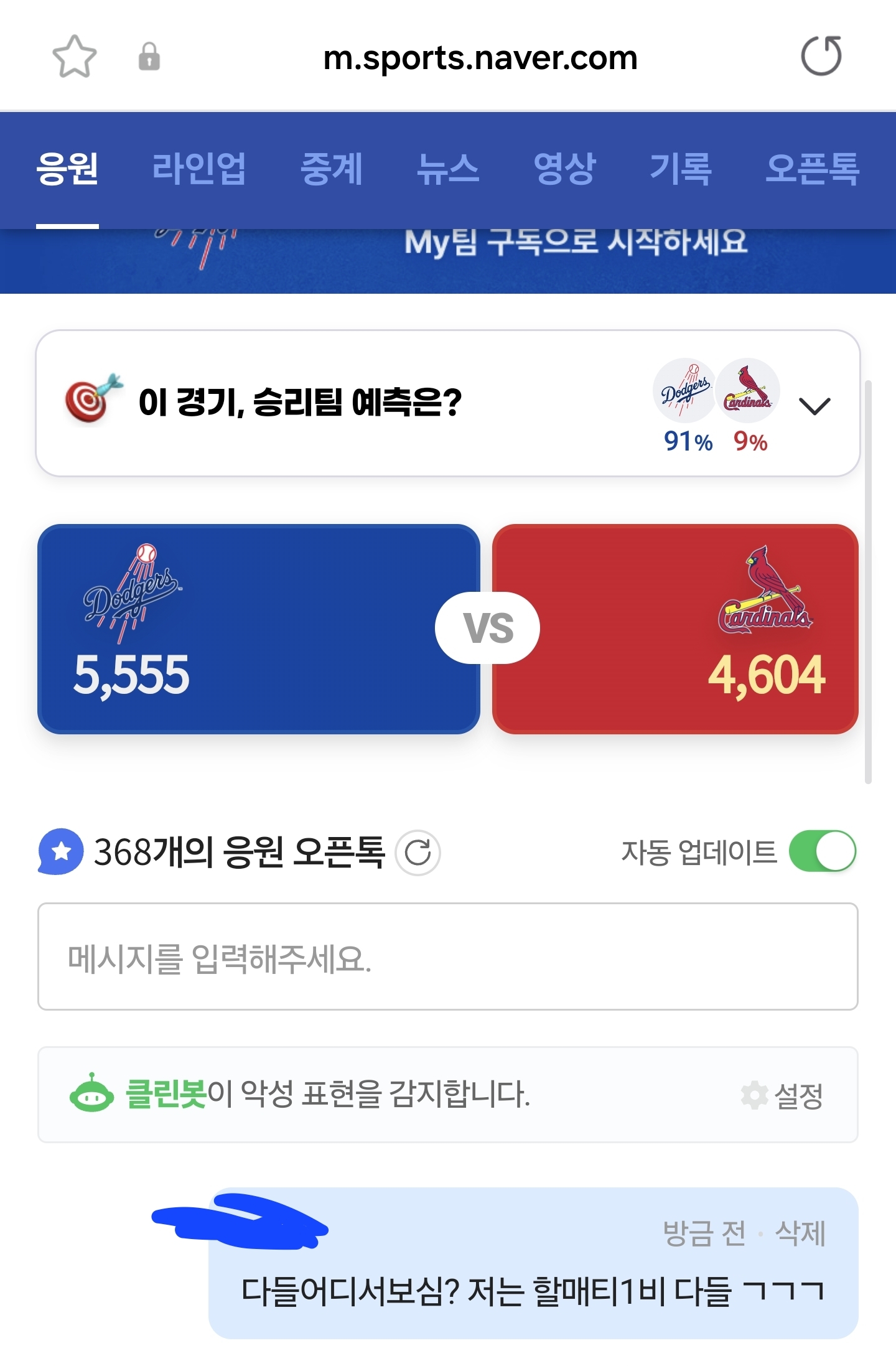The width and height of the screenshot is (896, 1366).
Task: Open 클린봇 설정
Action: tap(783, 1095)
